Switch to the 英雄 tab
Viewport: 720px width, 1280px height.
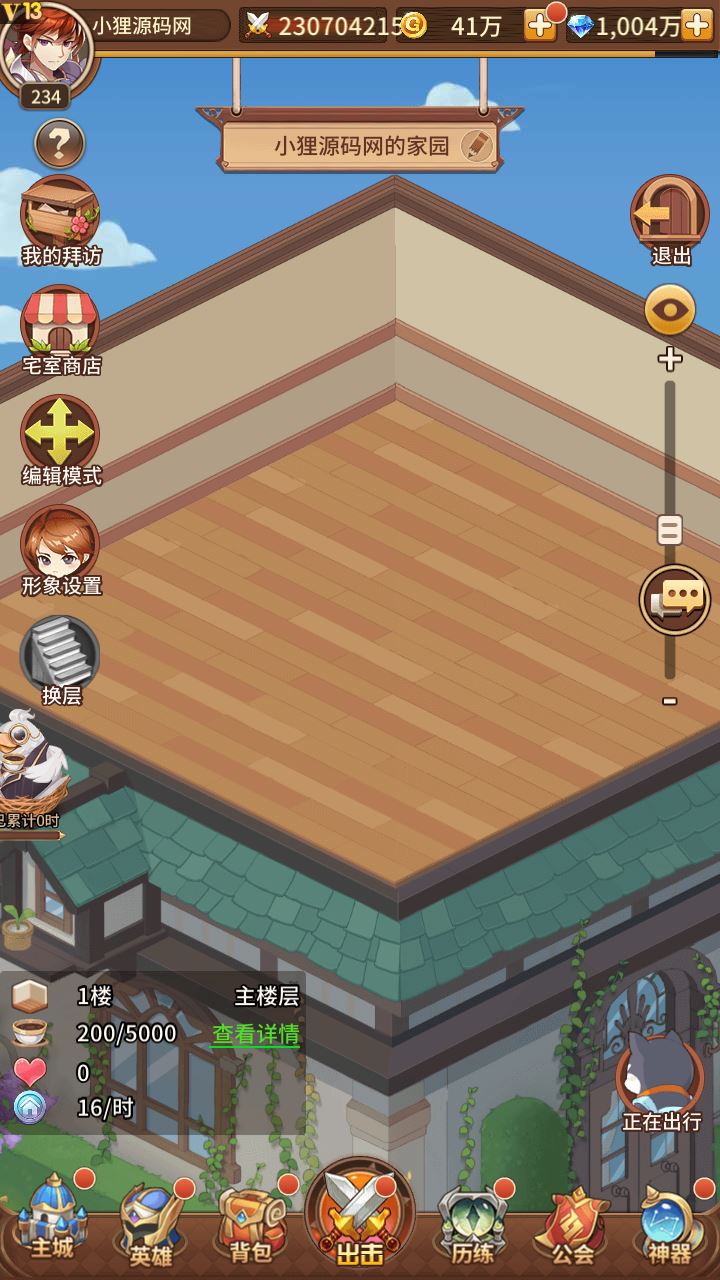pyautogui.click(x=151, y=1225)
